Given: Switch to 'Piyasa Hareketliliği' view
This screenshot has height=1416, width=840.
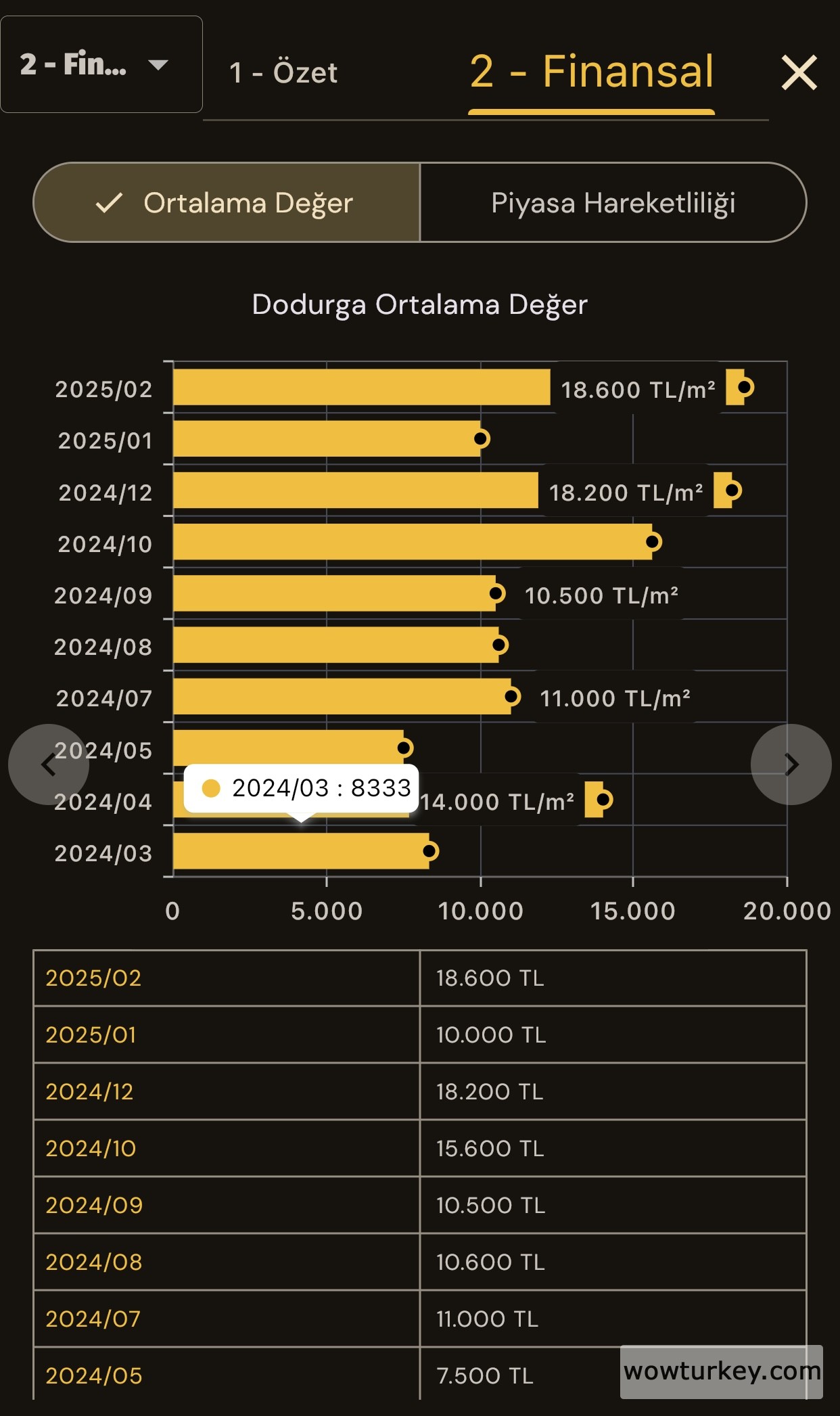Looking at the screenshot, I should pyautogui.click(x=613, y=203).
